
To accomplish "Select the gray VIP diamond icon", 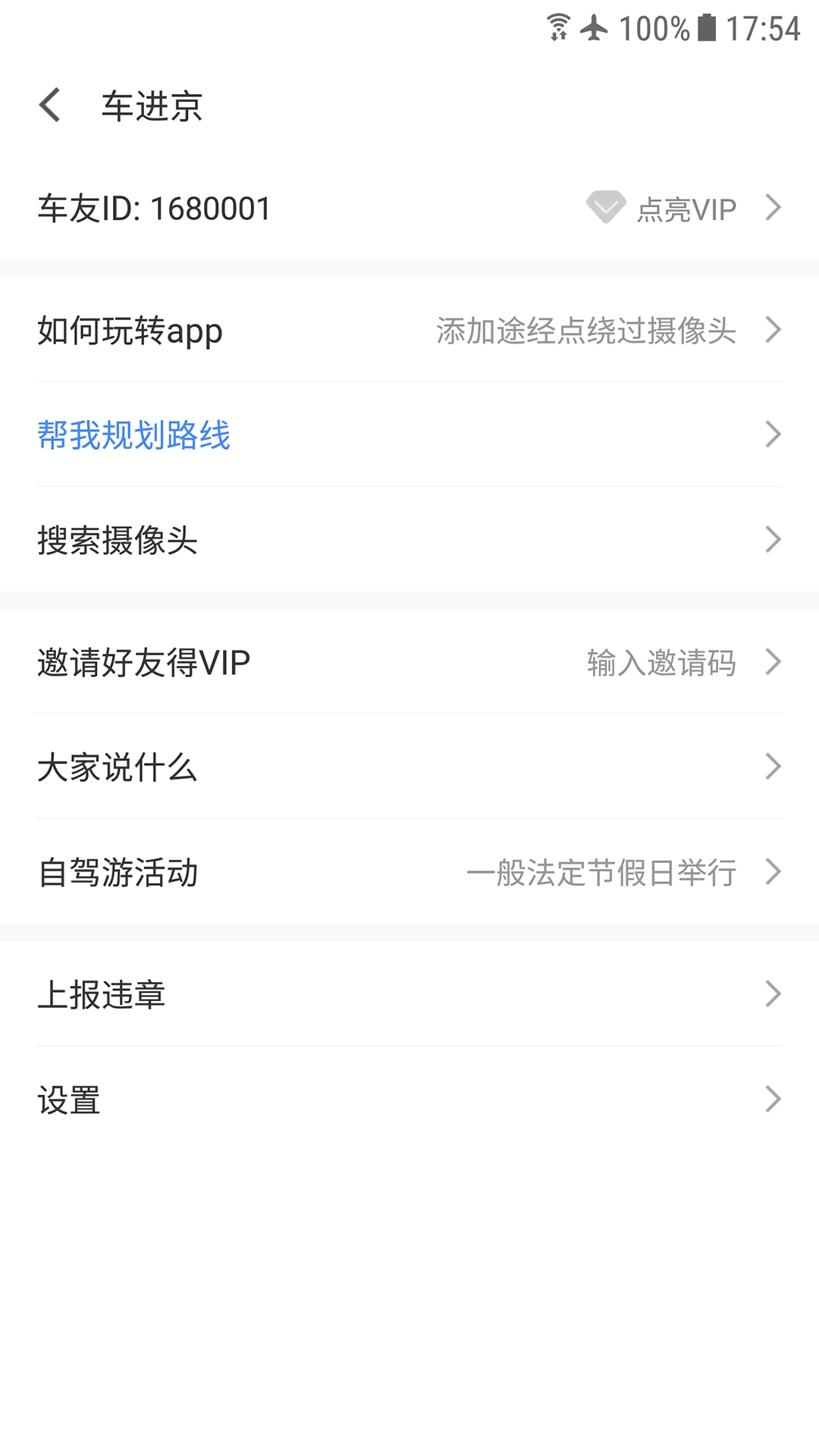I will 605,206.
